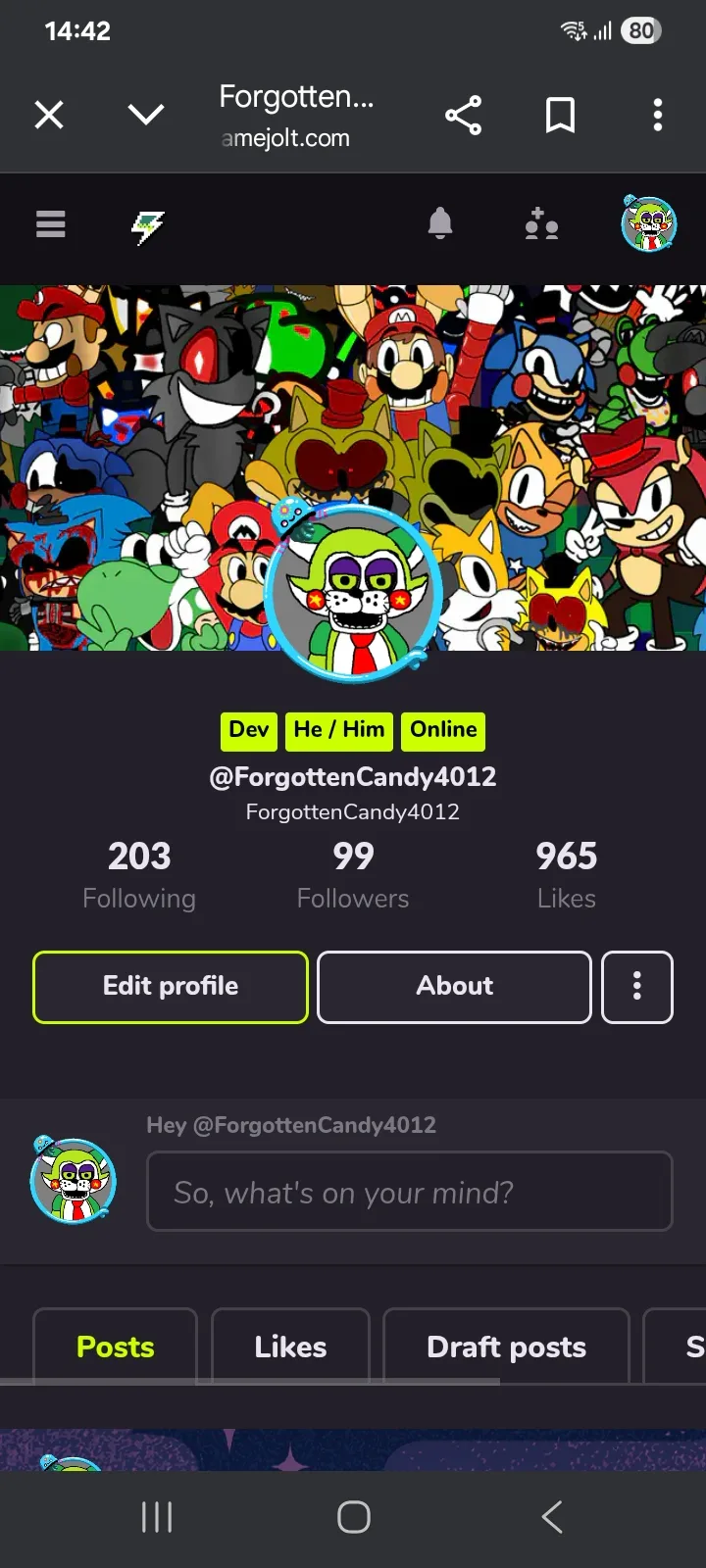Open the account avatar menu
Viewport: 706px width, 1568px height.
[x=648, y=223]
